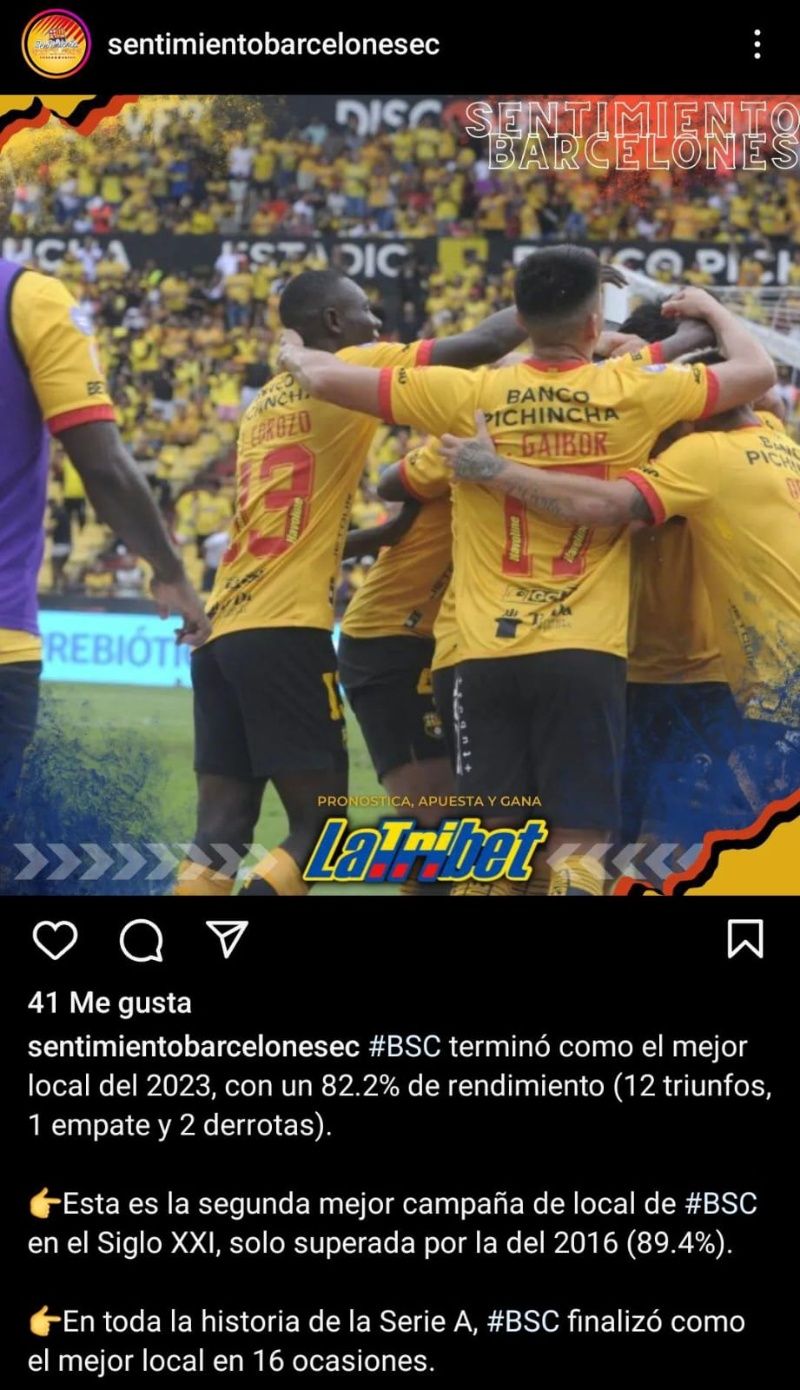This screenshot has width=800, height=1390.
Task: Open the first #BSC hashtag in the caption
Action: point(406,1048)
